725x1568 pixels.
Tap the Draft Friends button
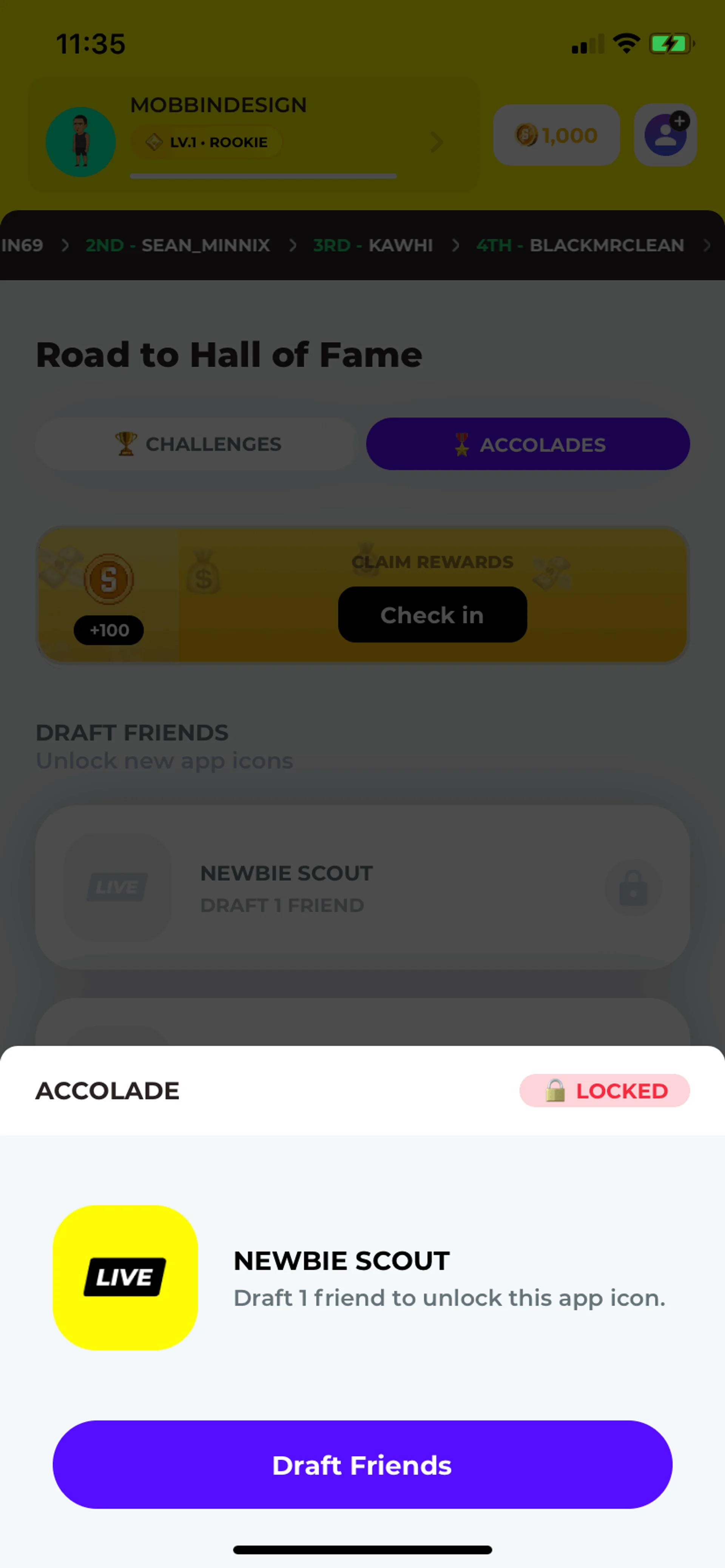click(x=362, y=1464)
